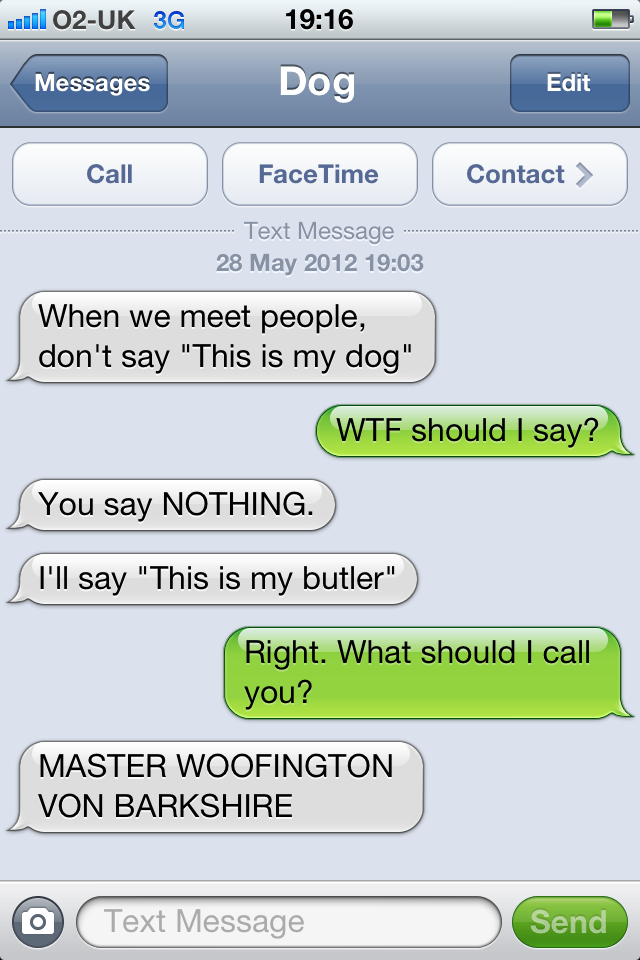Go back to the Messages list
This screenshot has width=640, height=960.
(90, 83)
